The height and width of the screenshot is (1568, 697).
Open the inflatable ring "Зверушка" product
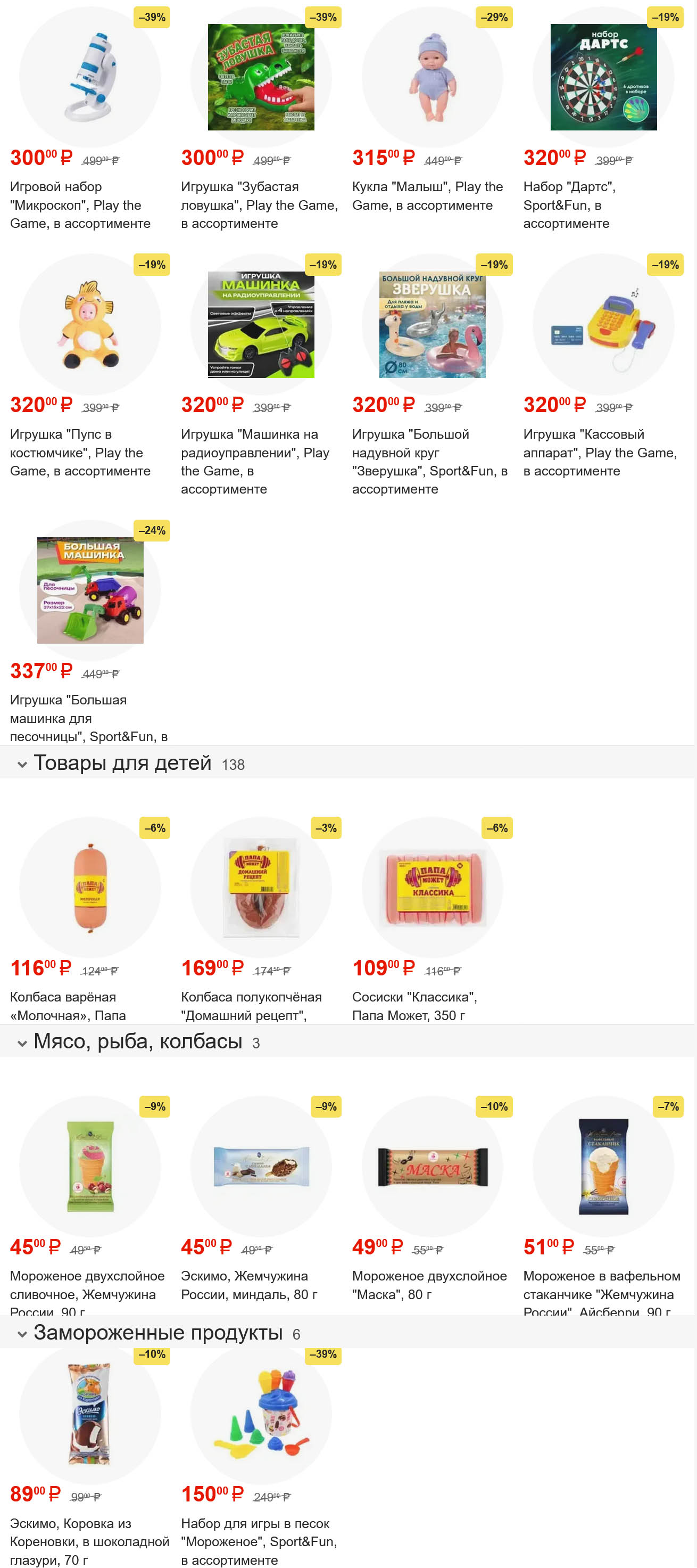point(432,324)
